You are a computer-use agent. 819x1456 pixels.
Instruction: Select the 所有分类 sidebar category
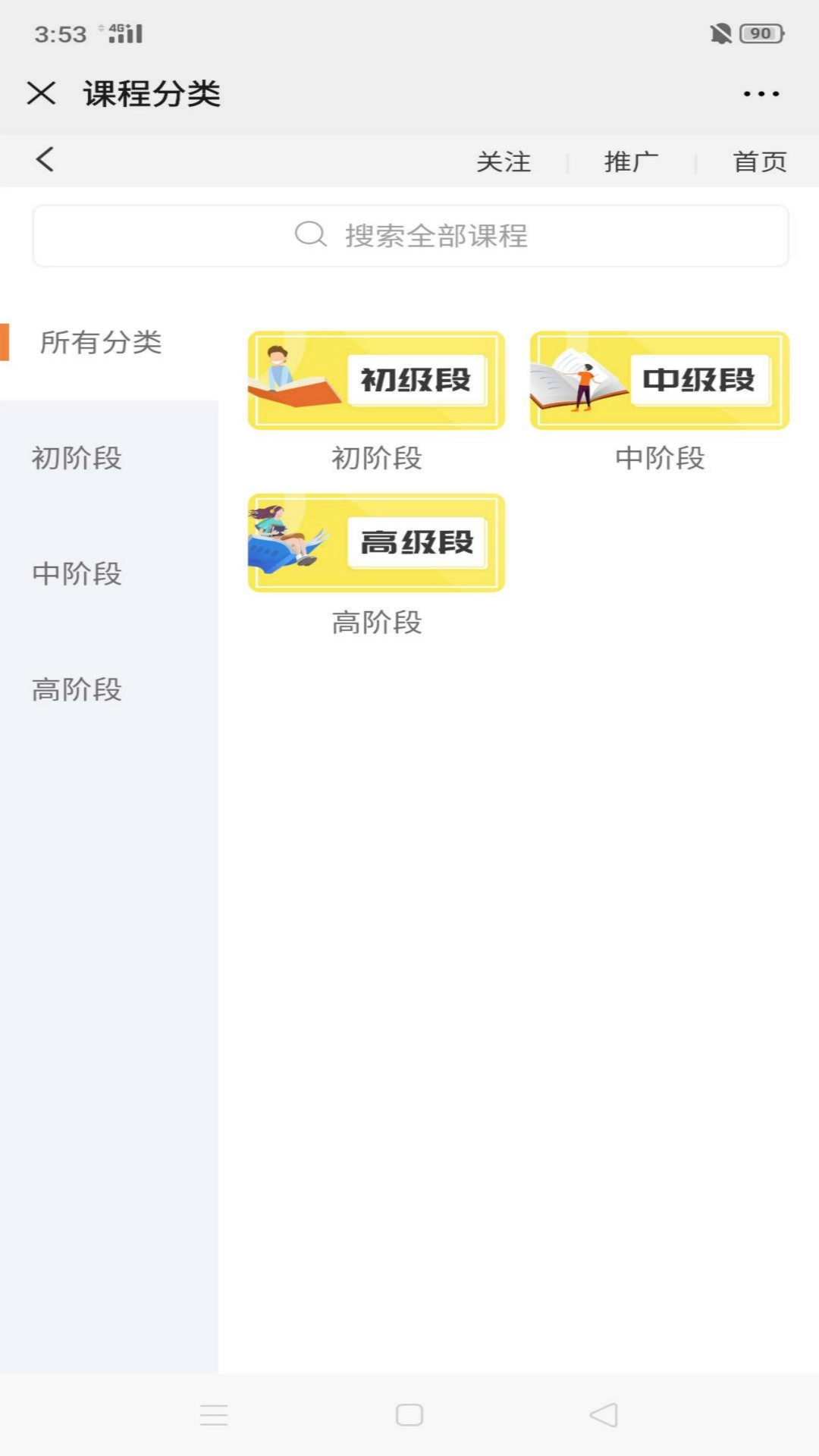pyautogui.click(x=102, y=343)
